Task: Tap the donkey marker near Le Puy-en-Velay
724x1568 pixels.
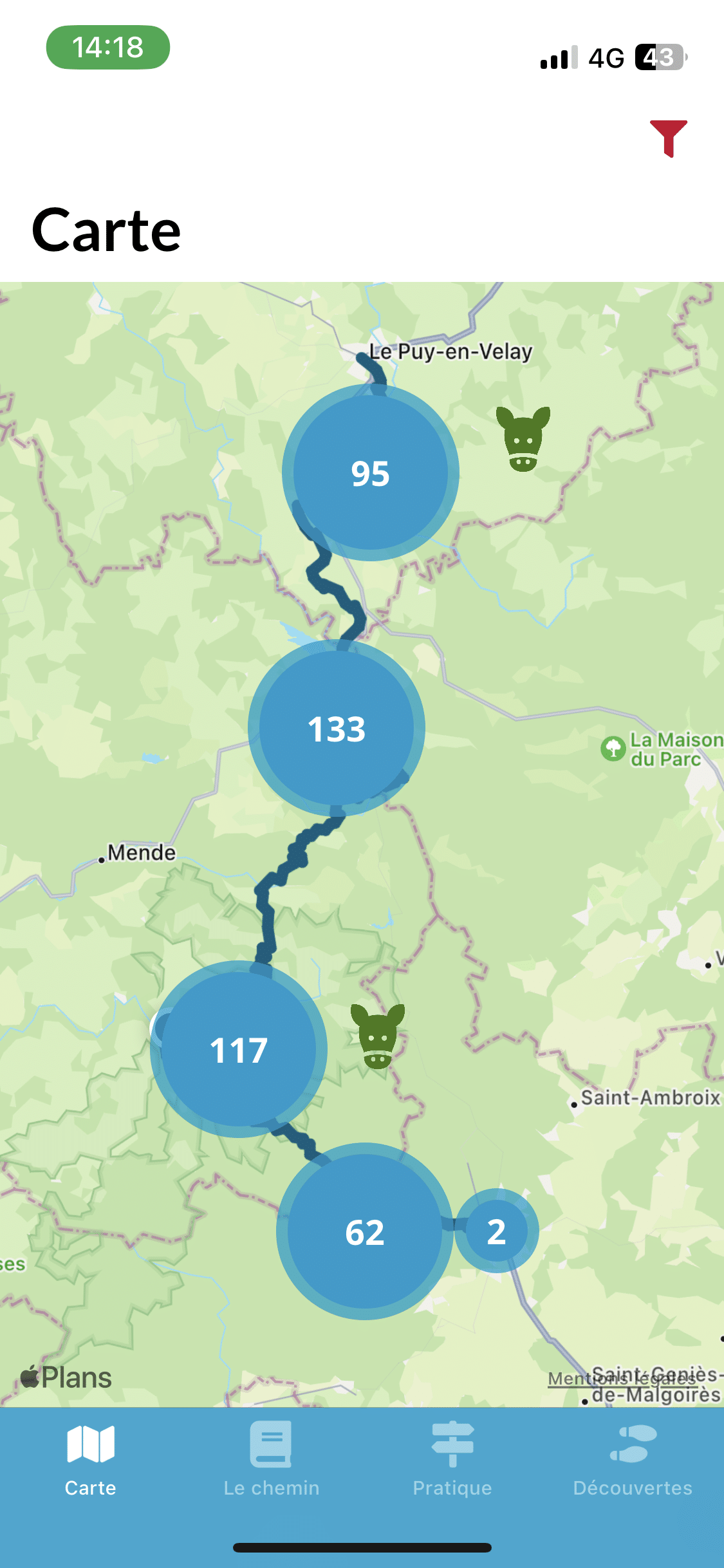Action: click(x=523, y=439)
